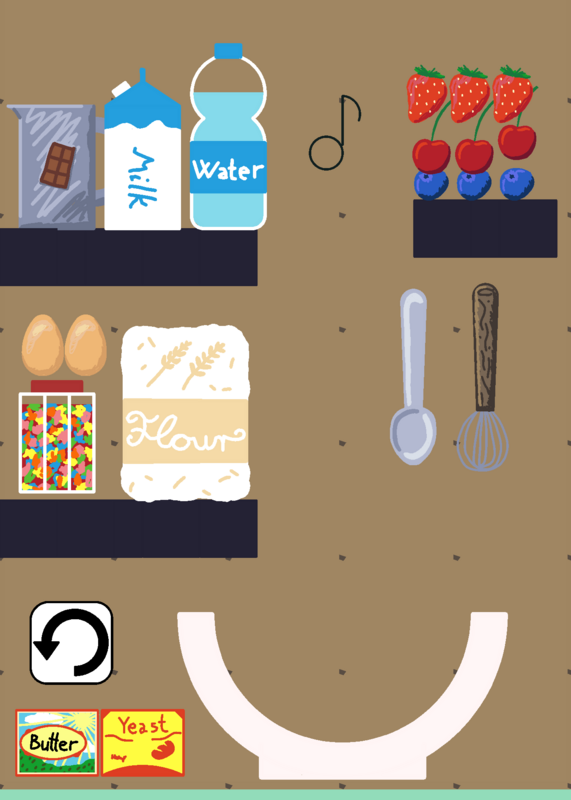Grab the metal spoon

(413, 377)
